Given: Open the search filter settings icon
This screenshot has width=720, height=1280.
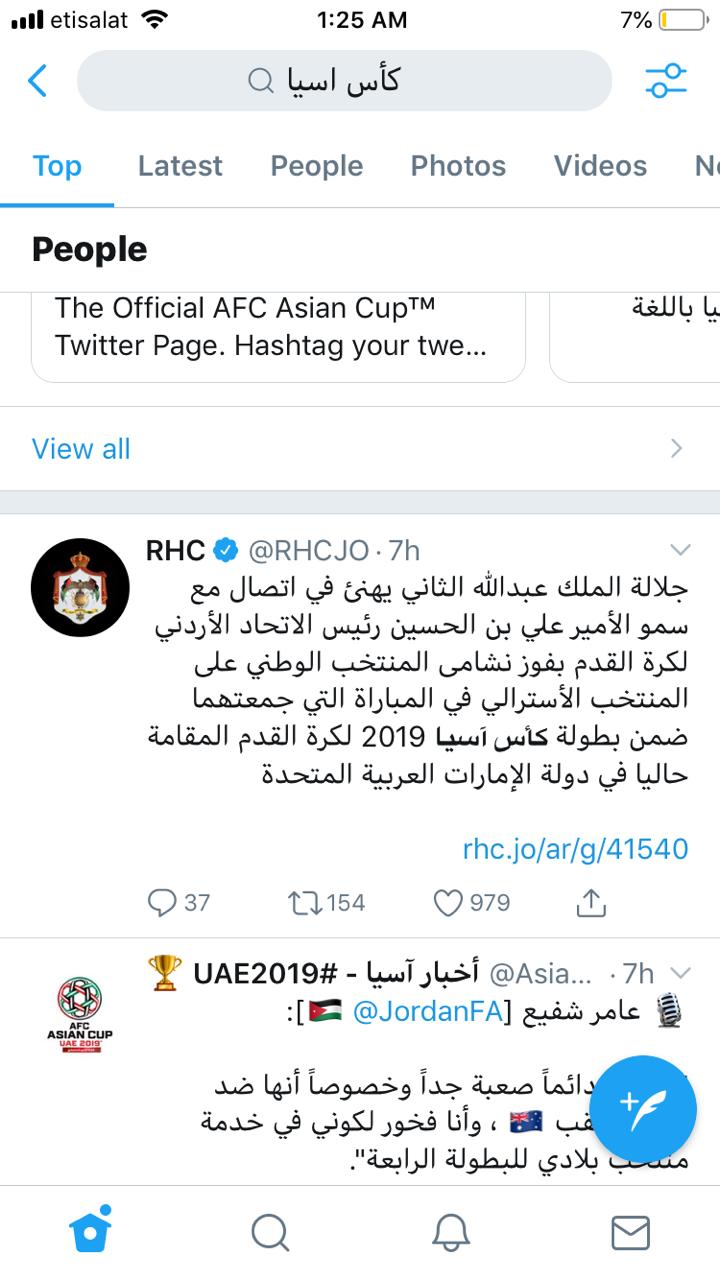Looking at the screenshot, I should (666, 81).
